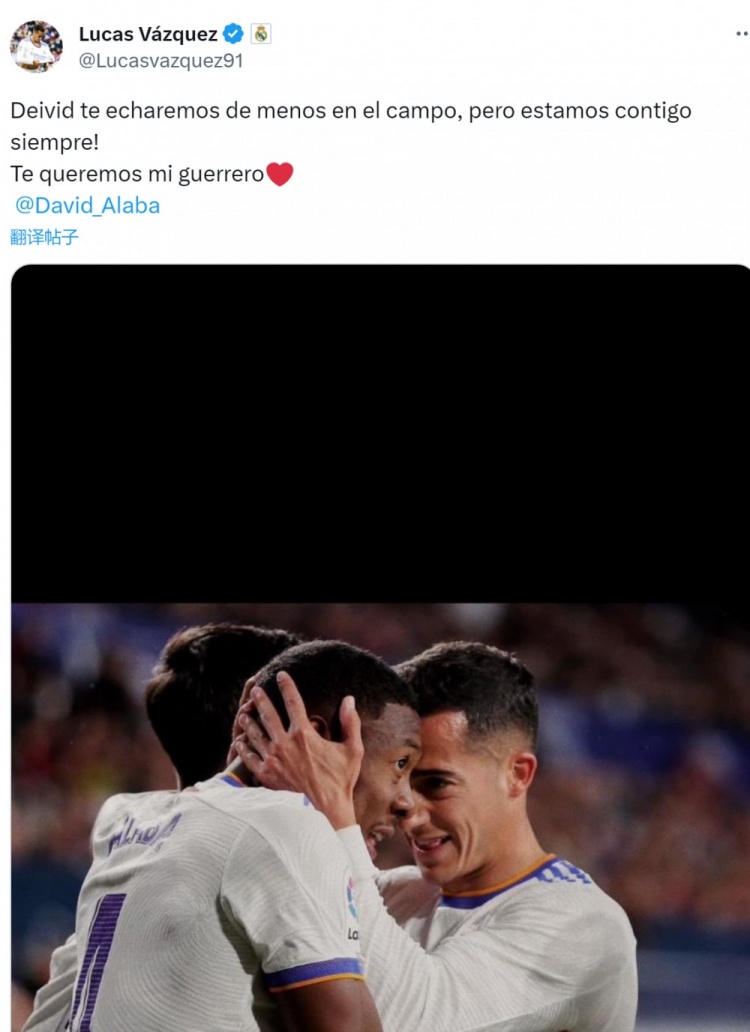This screenshot has width=750, height=1032.
Task: Open the @Lucasvazquez91 profile handle
Action: [160, 60]
